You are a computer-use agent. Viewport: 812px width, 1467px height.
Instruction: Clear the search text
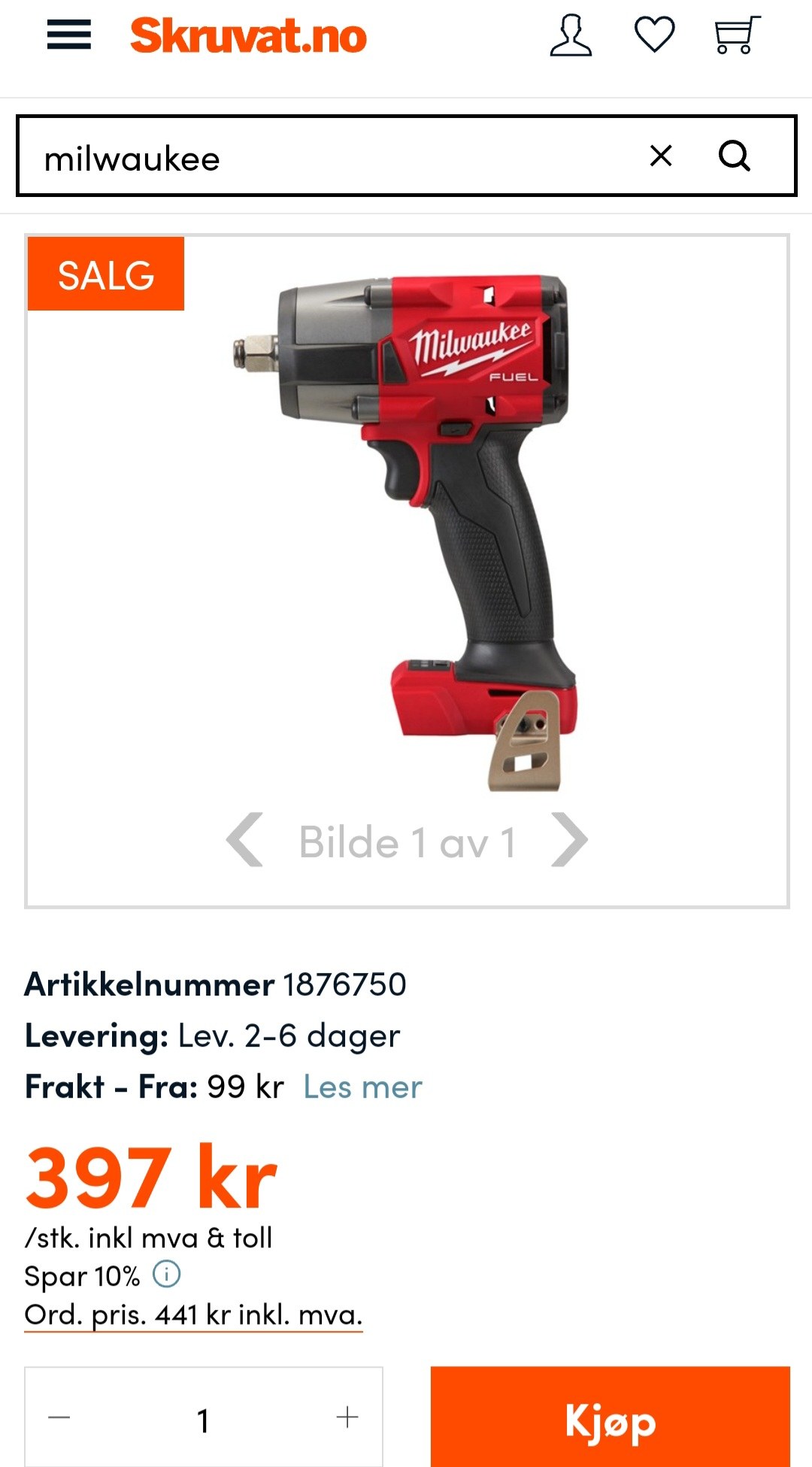[x=661, y=156]
